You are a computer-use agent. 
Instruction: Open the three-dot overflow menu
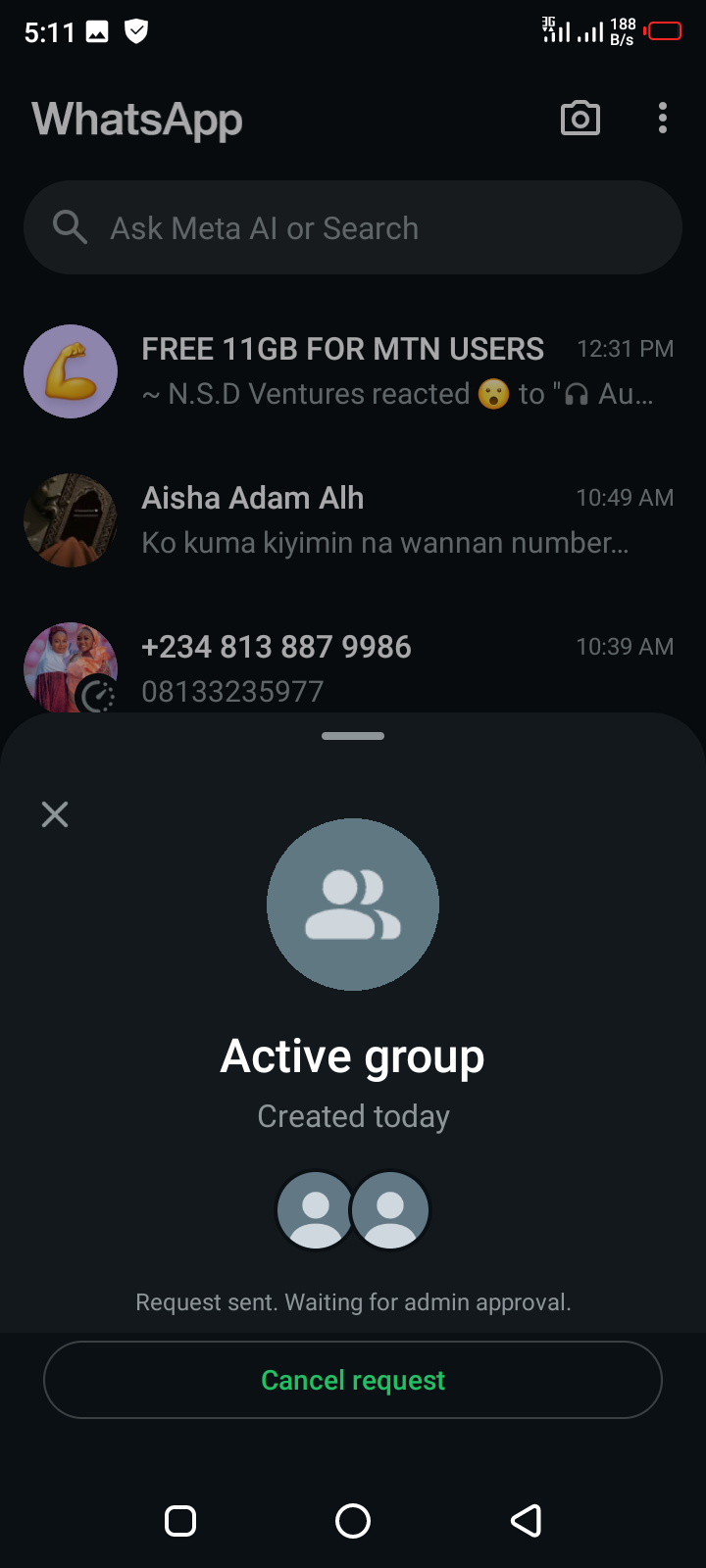tap(663, 119)
